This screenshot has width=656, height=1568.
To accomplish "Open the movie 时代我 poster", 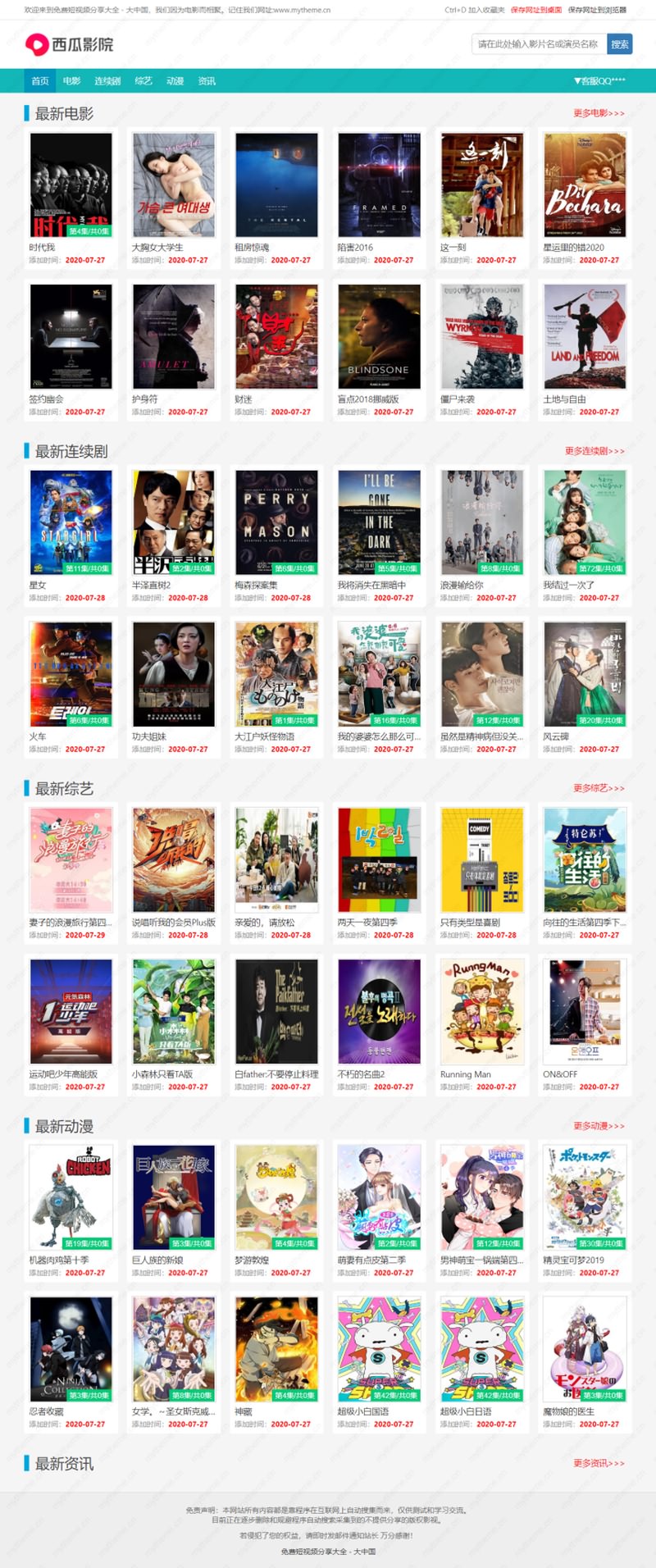I will 71,185.
